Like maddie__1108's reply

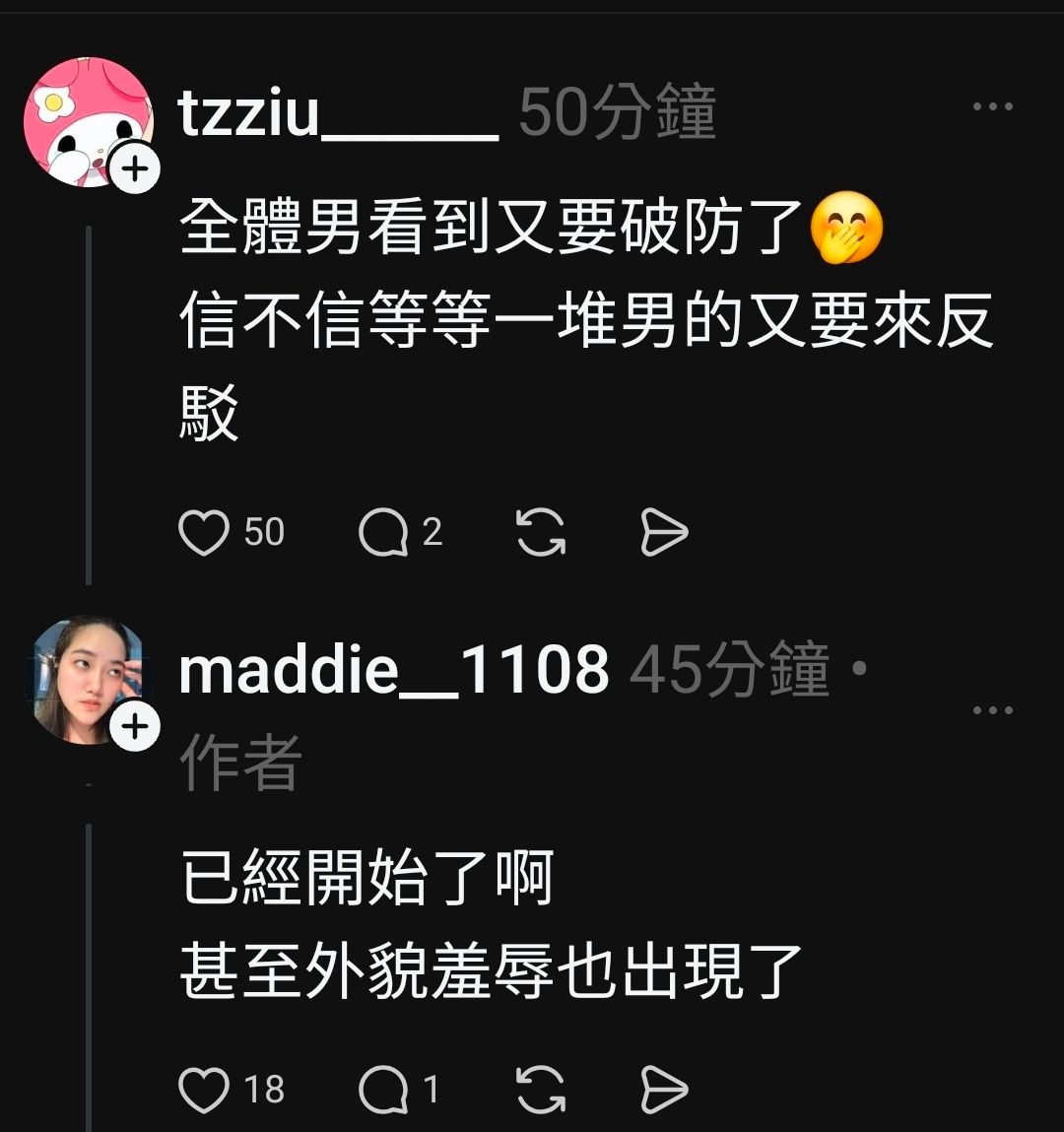tap(204, 1090)
